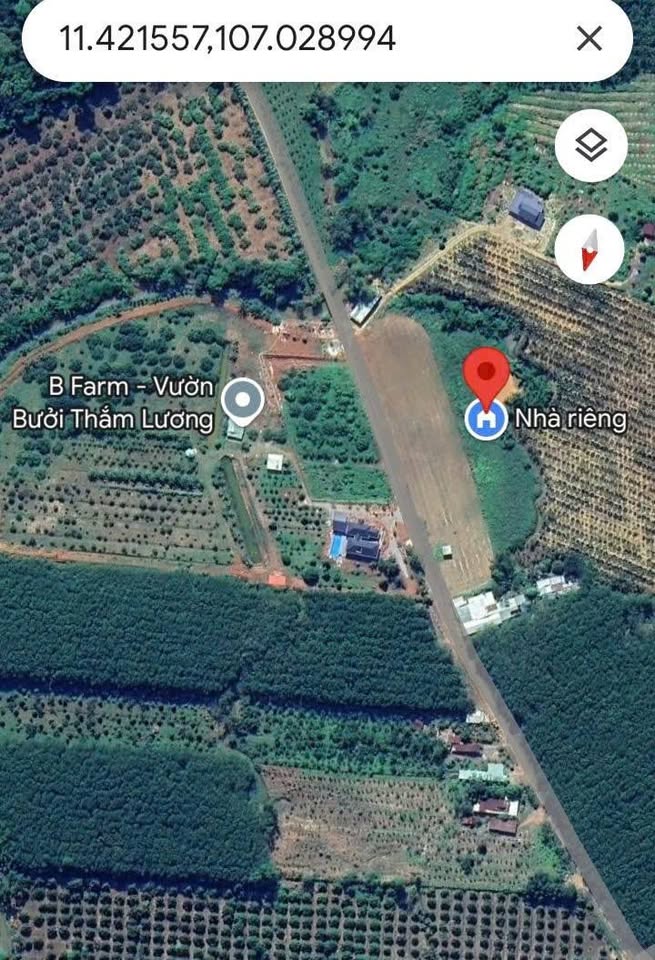
Task: Tap the compass to reset orientation
Action: point(591,249)
